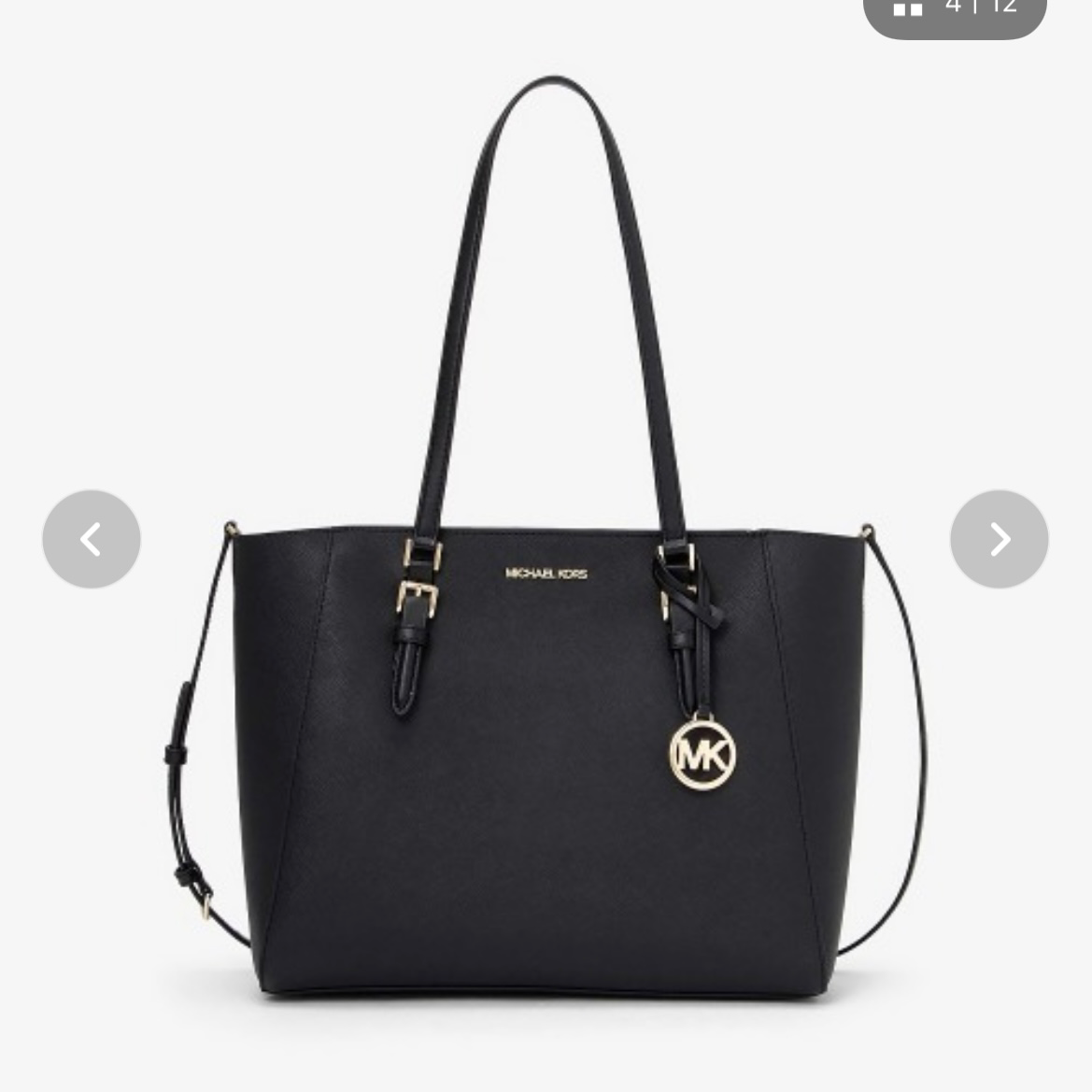Show the next product image
Screen dimensions: 1092x1092
click(1000, 539)
